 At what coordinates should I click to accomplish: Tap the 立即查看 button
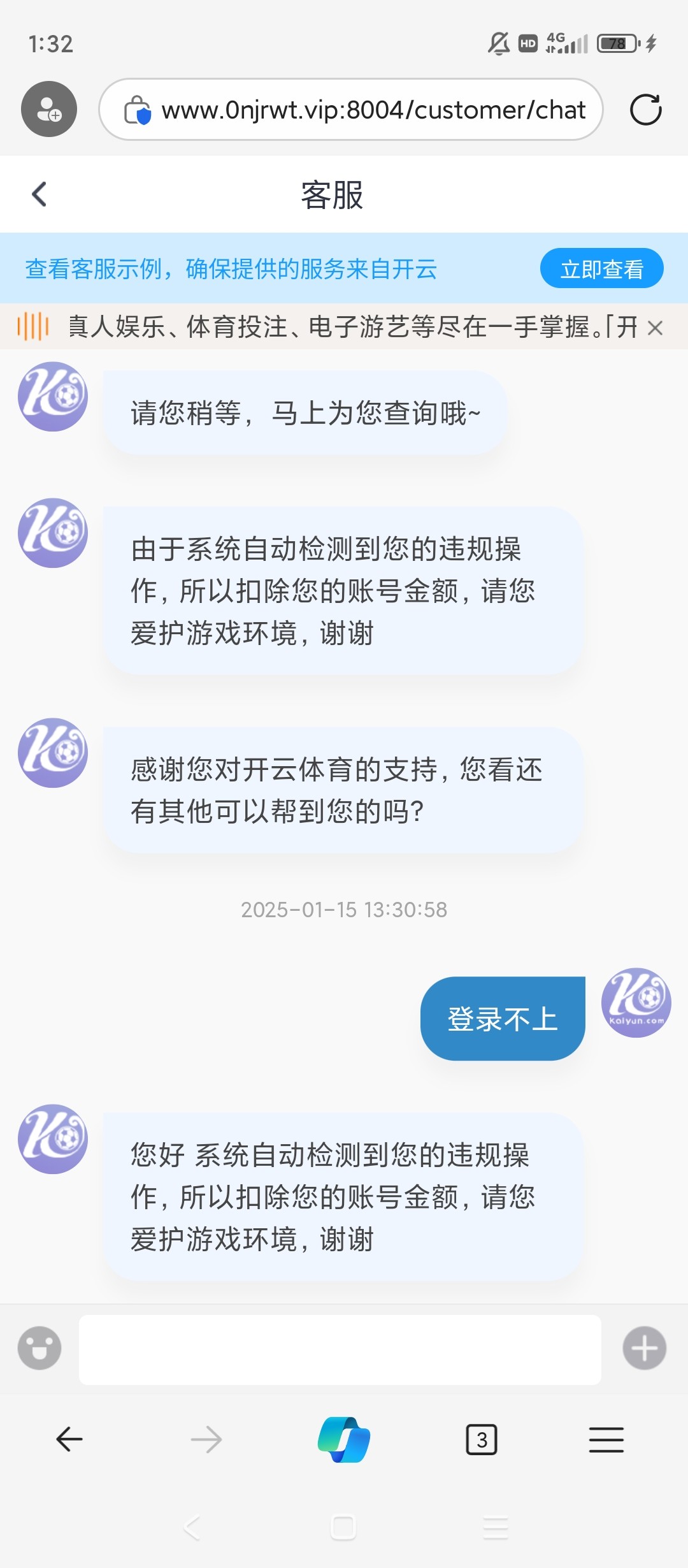coord(601,269)
